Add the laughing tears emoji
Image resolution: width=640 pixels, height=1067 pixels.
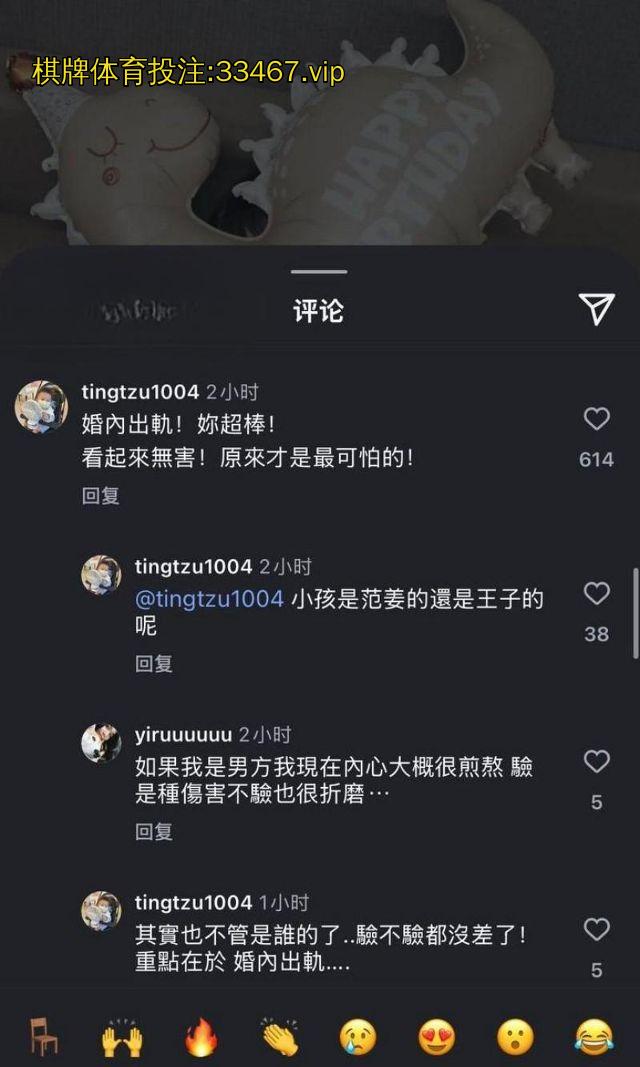594,1038
